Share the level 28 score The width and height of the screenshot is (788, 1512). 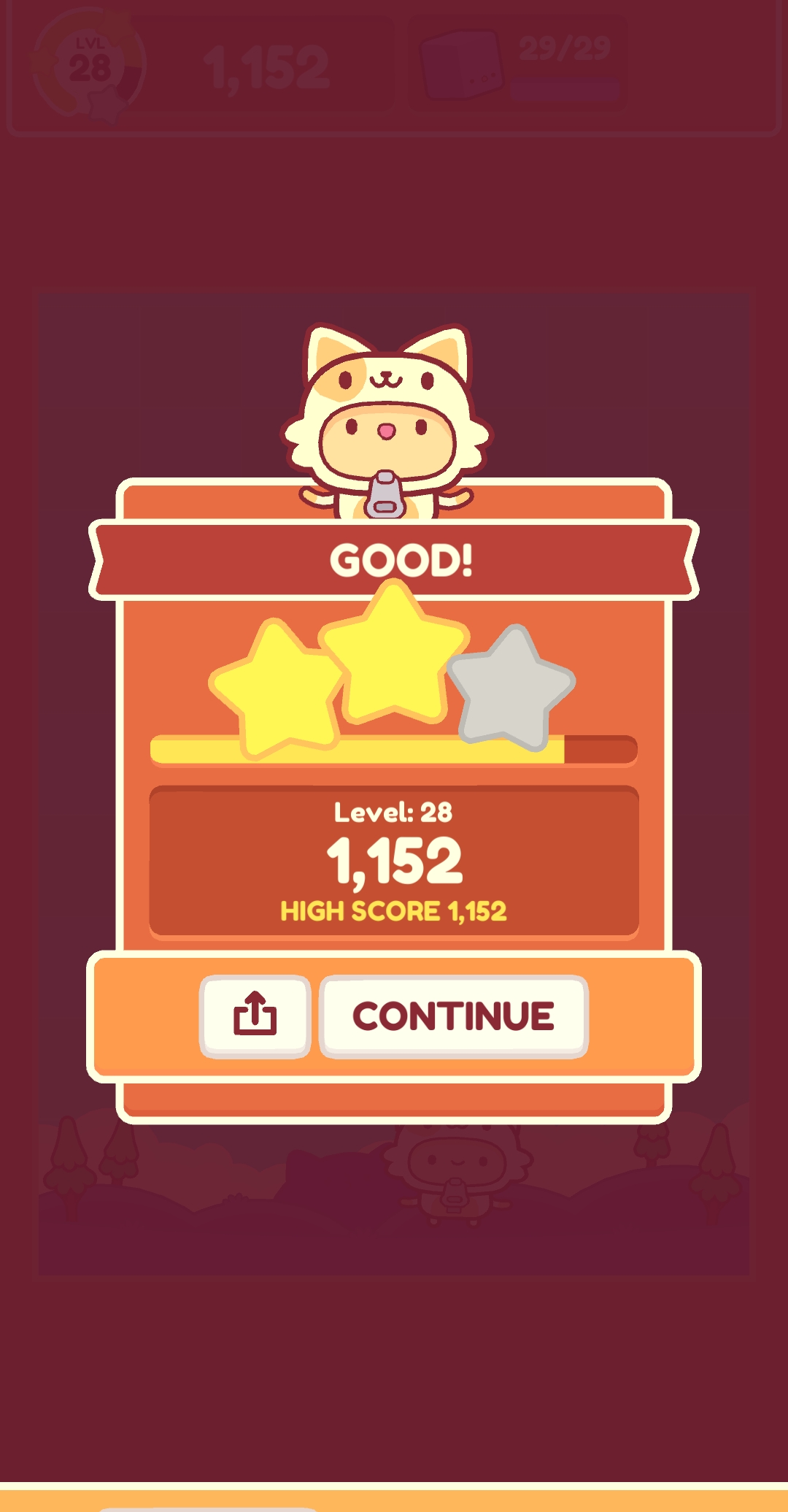255,1016
